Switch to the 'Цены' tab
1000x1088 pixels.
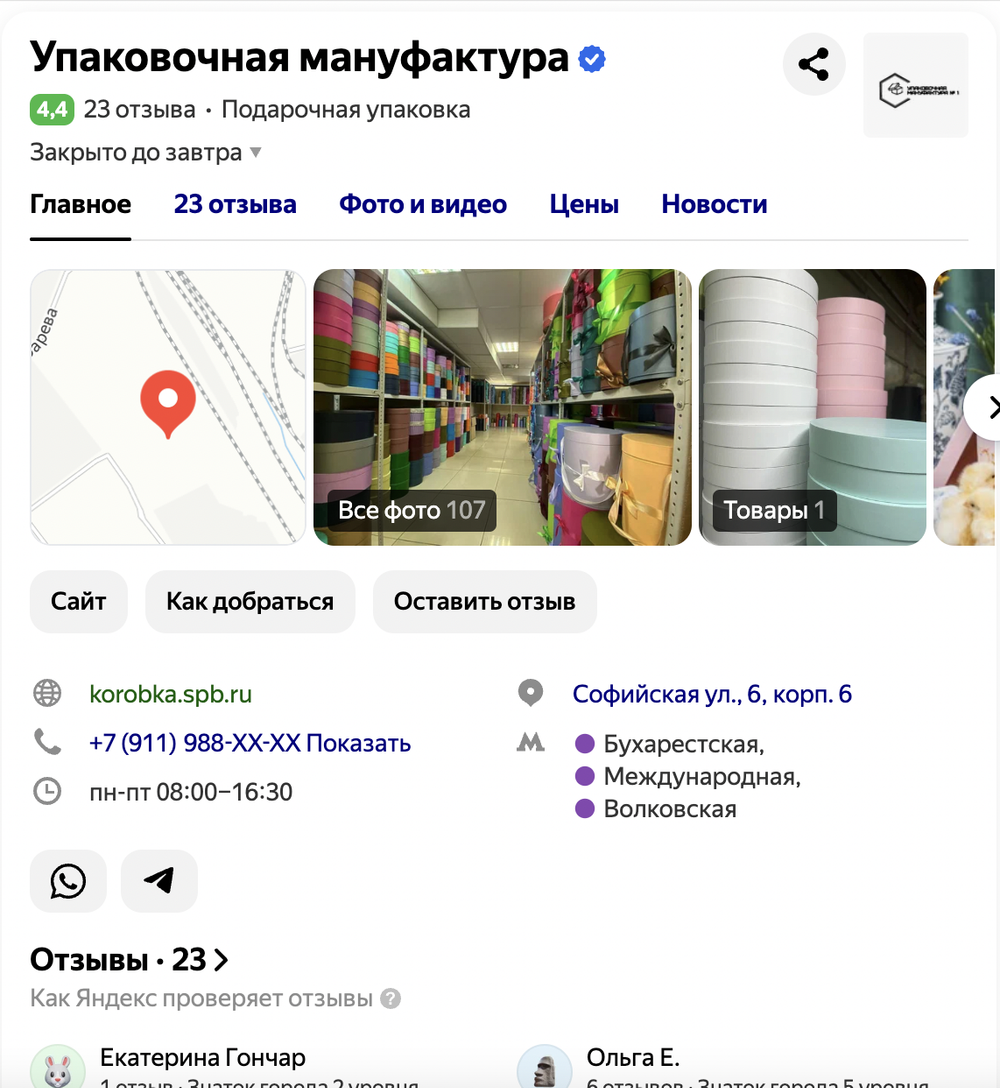click(x=584, y=204)
